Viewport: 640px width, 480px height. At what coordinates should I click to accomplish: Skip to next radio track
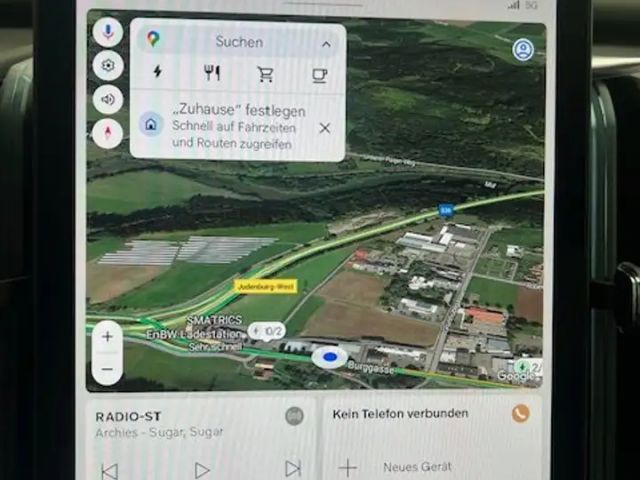(x=292, y=468)
